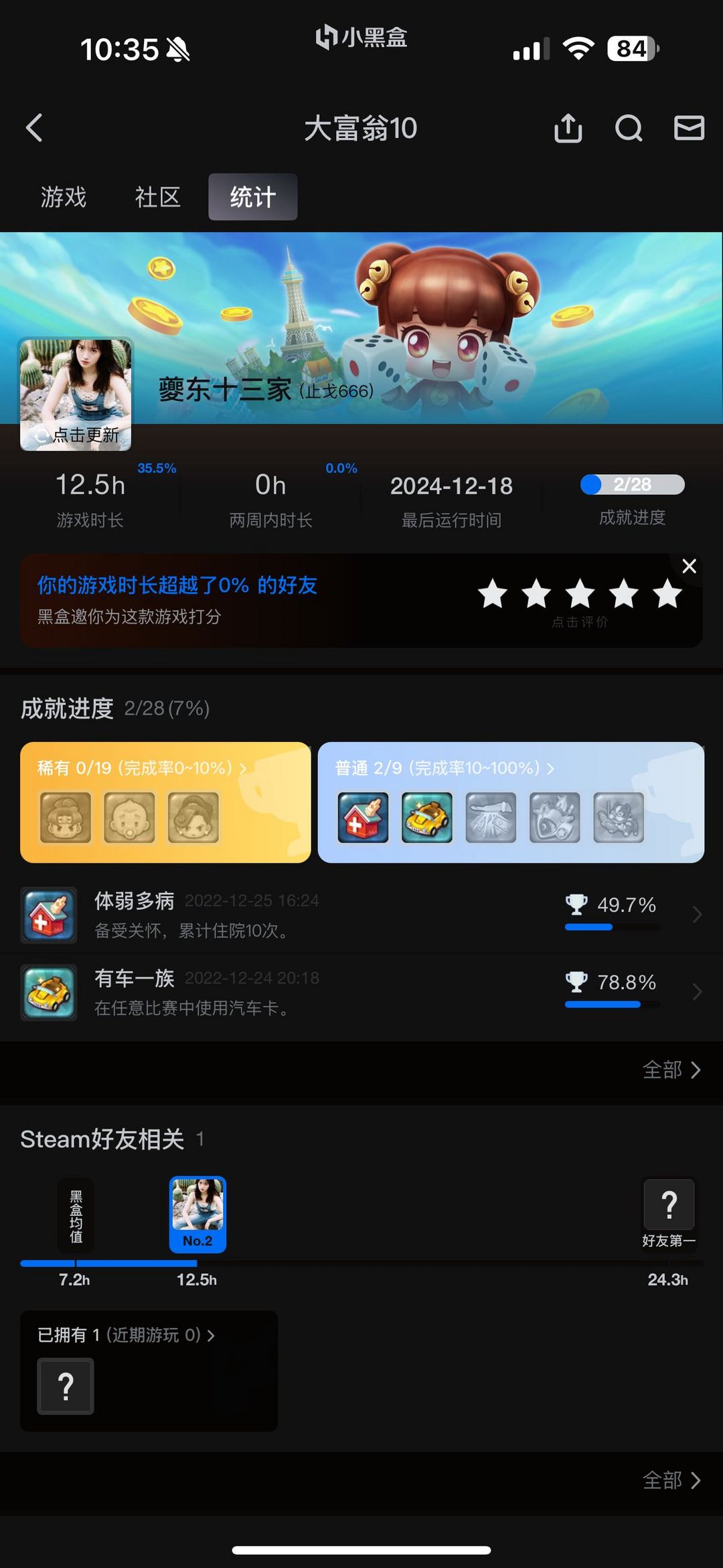
Task: View all achievements via 全部 under 成就进度
Action: [671, 1070]
